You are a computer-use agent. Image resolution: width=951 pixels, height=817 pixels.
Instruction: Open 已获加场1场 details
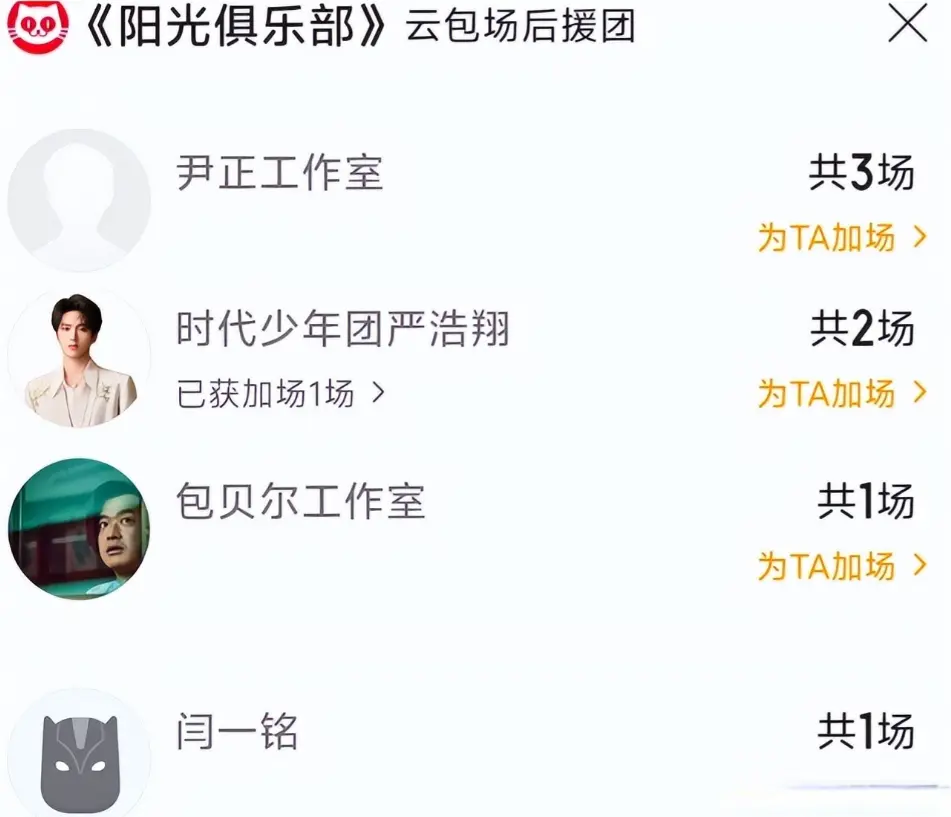coord(280,394)
